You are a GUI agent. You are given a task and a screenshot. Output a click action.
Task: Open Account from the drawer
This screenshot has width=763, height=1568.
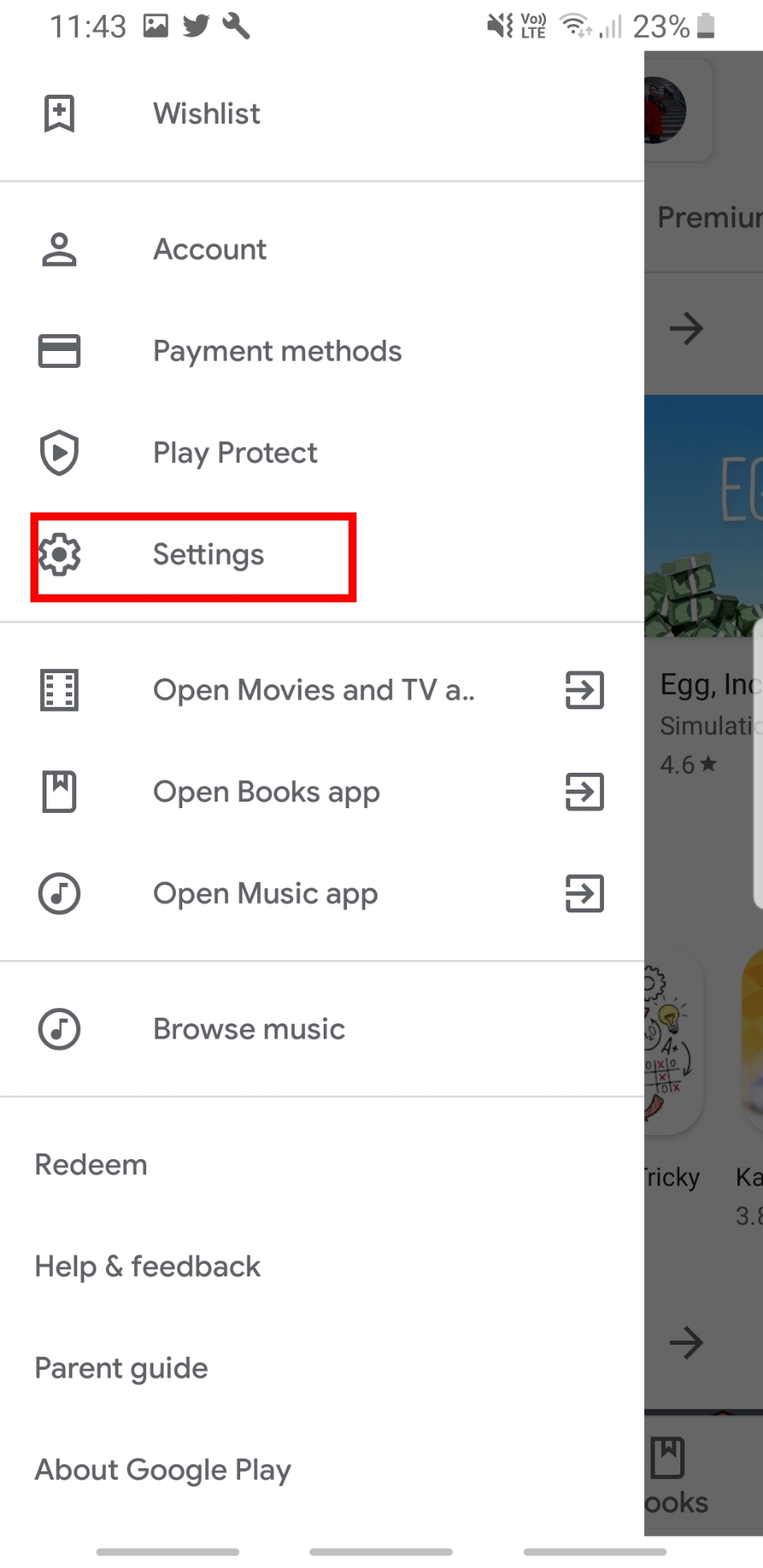click(321, 249)
